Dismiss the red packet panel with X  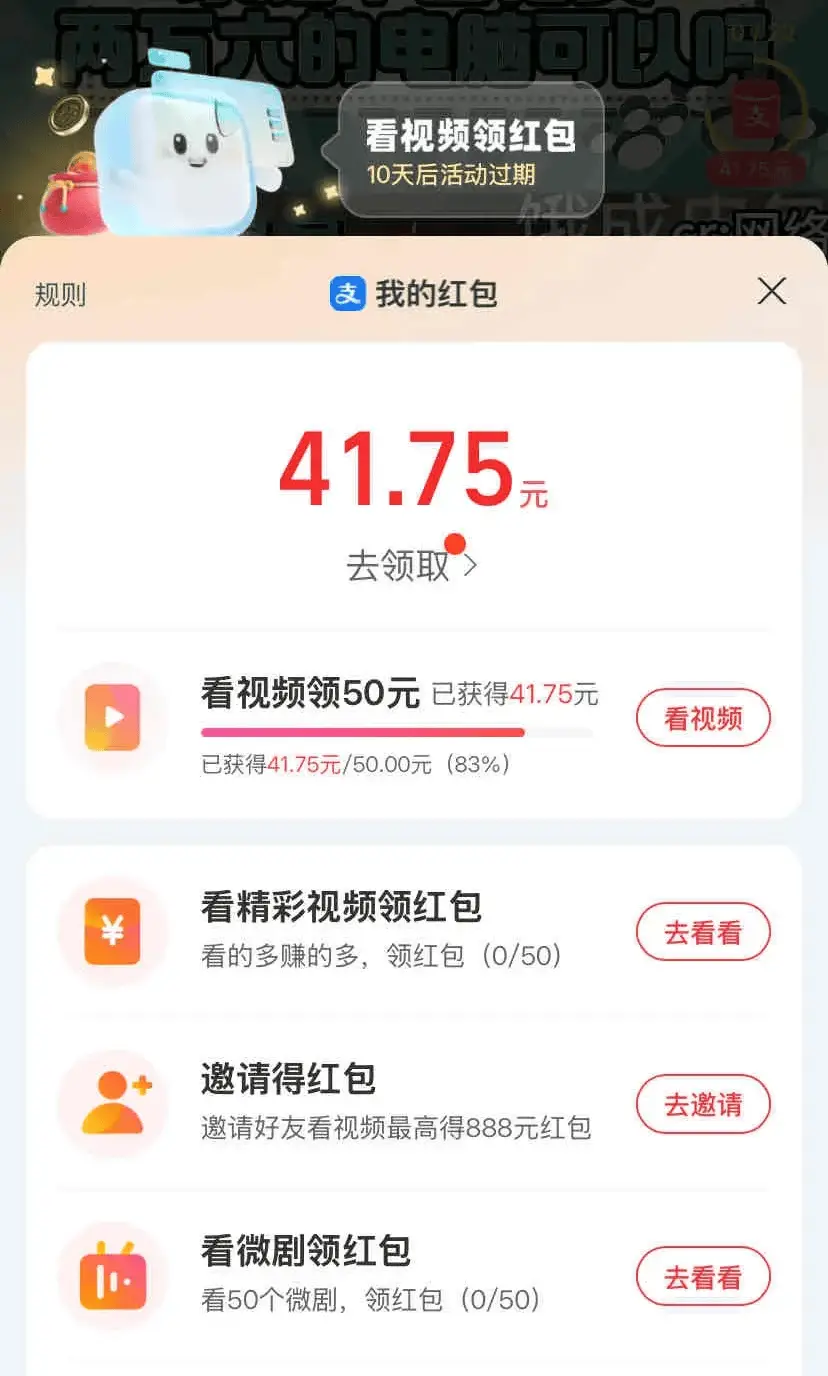pyautogui.click(x=771, y=291)
